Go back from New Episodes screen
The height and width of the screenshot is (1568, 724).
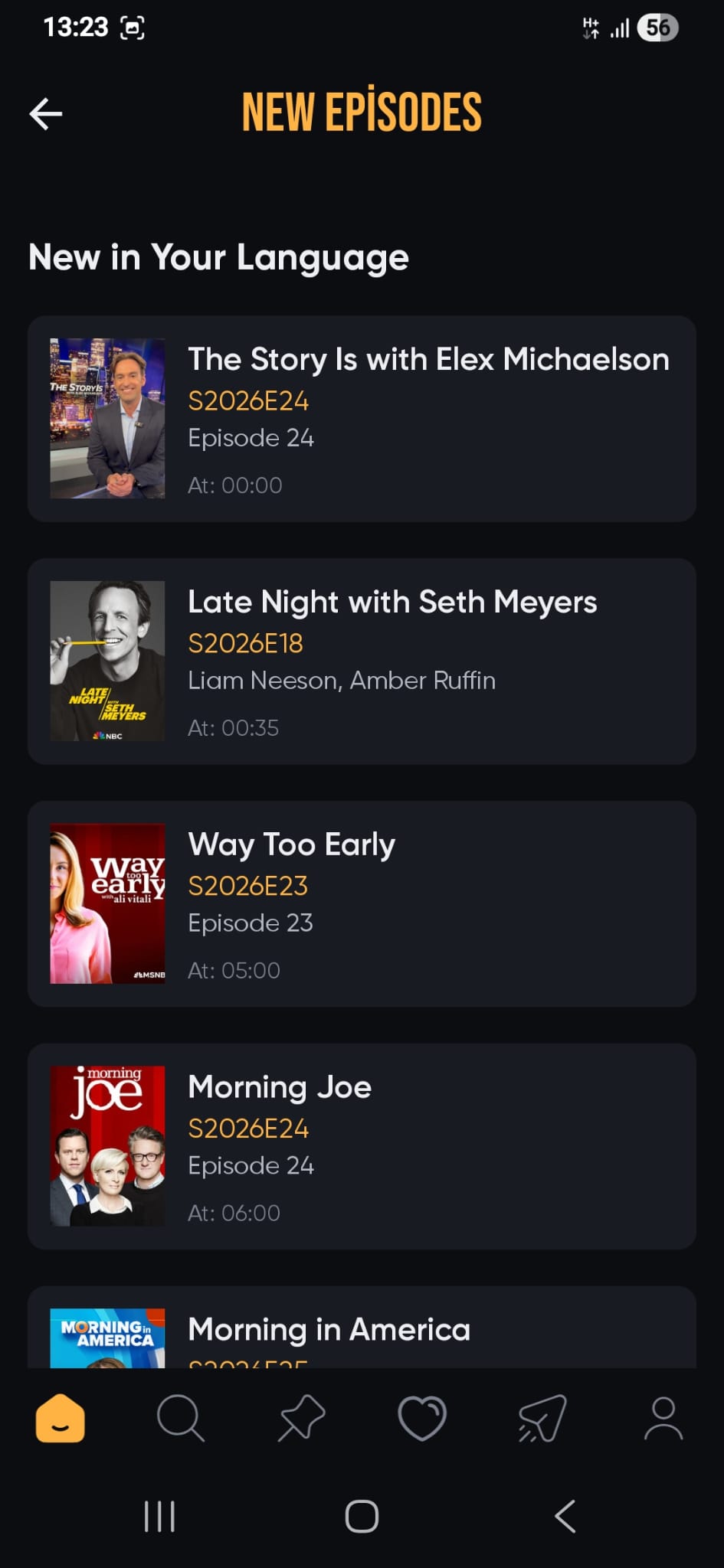coord(46,114)
